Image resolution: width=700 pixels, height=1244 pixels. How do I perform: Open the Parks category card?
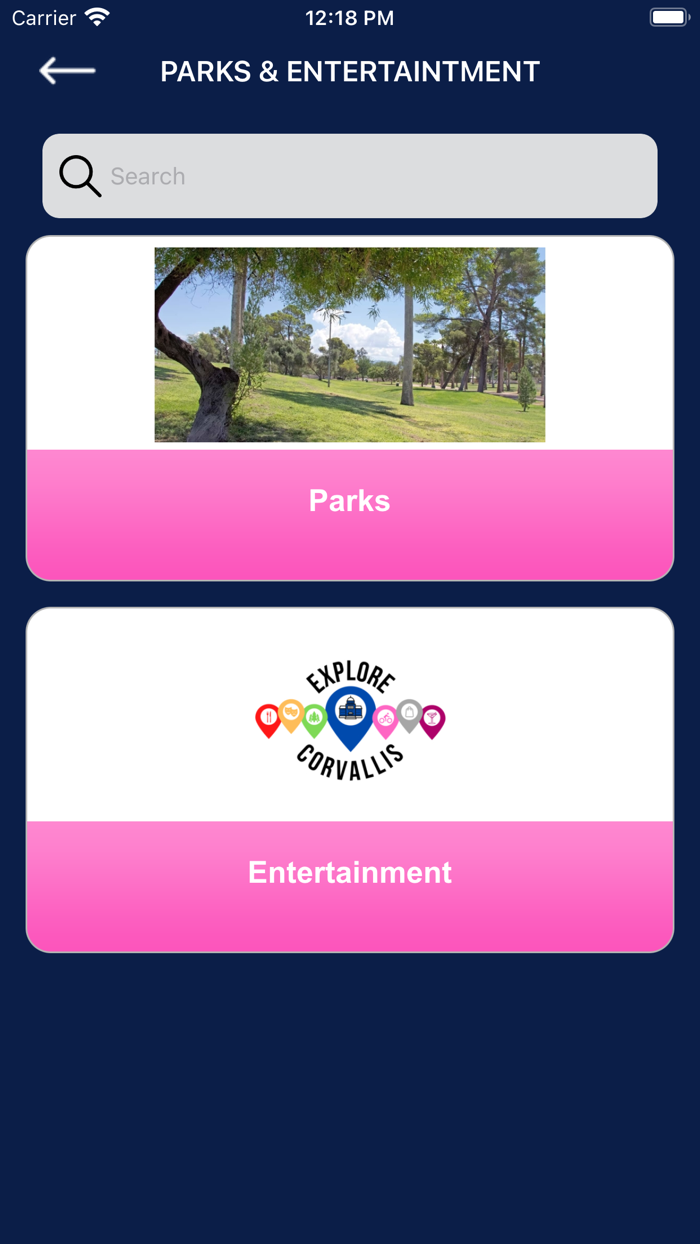pos(350,408)
